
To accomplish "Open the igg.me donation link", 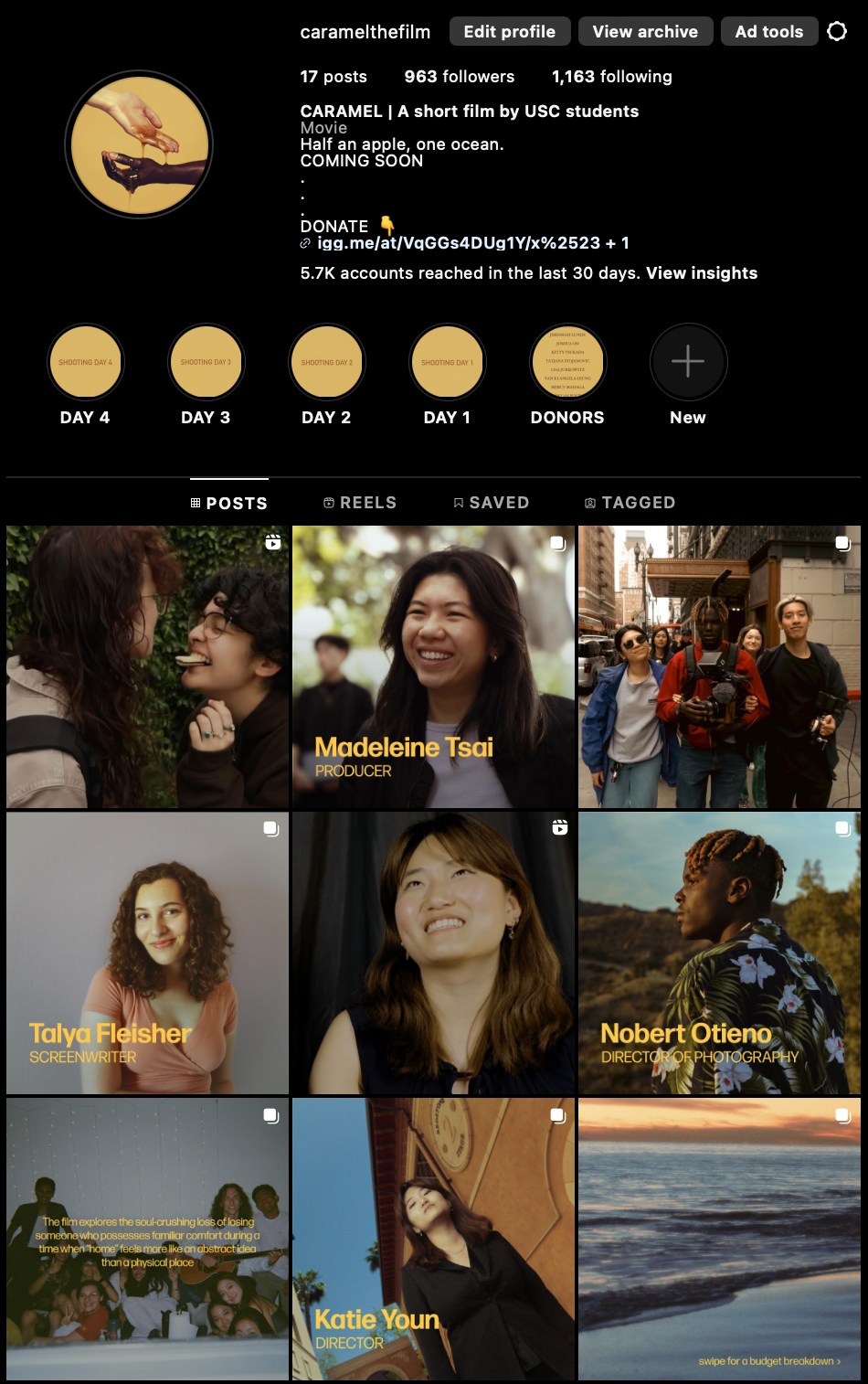I will 459,243.
